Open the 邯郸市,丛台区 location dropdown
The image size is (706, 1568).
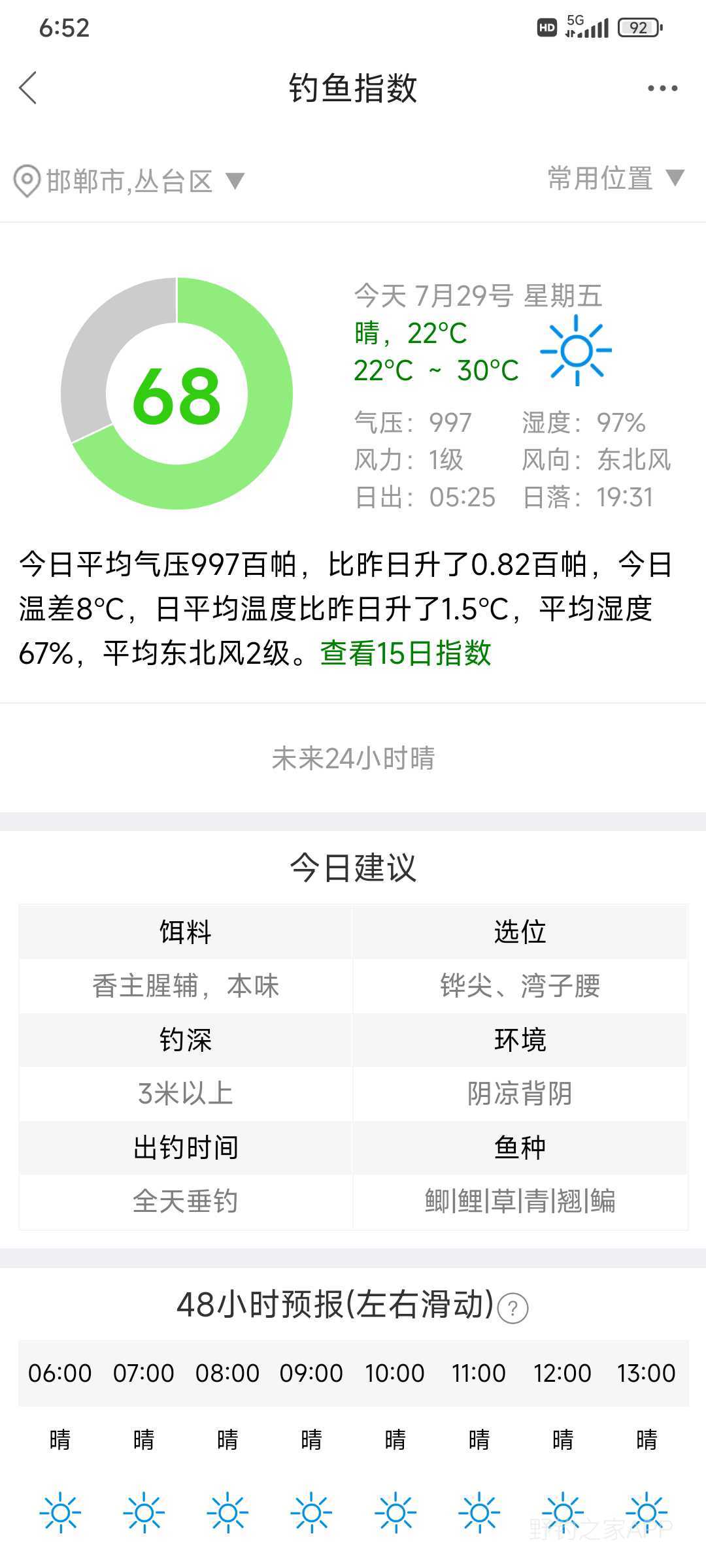tap(129, 181)
